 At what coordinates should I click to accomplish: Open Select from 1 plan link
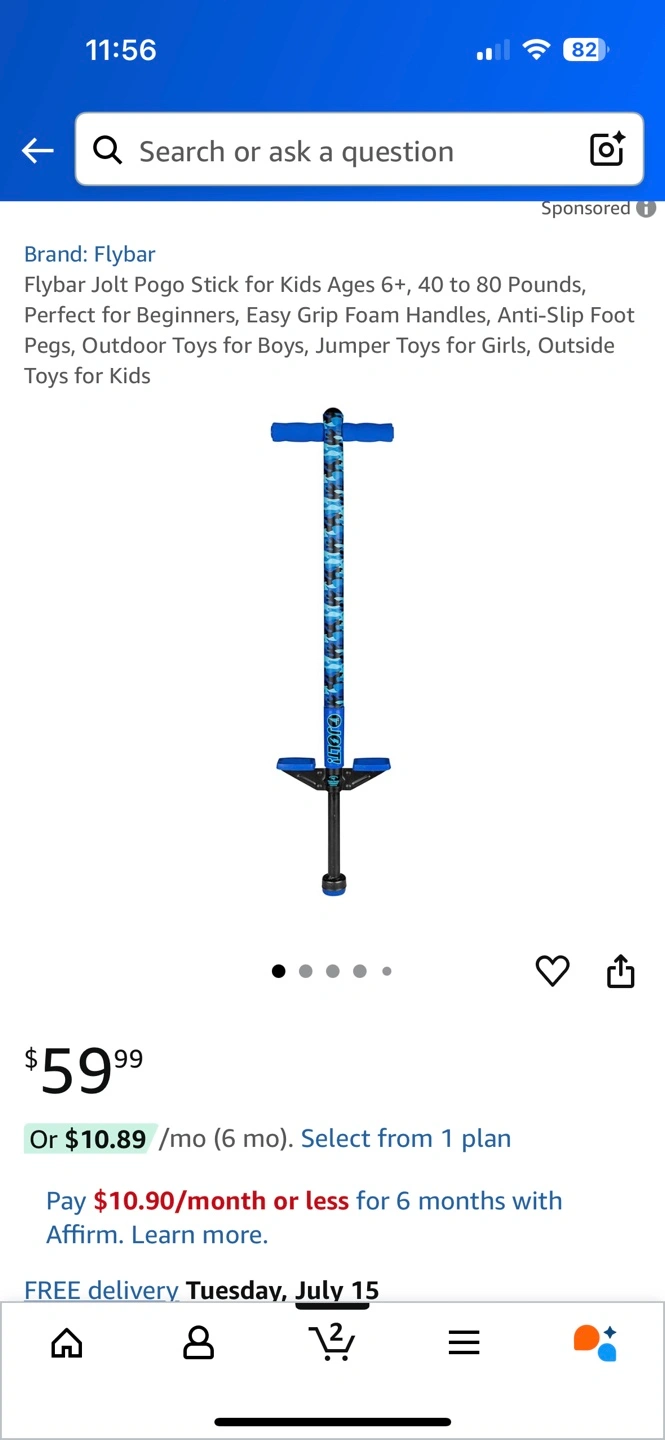pyautogui.click(x=405, y=1138)
